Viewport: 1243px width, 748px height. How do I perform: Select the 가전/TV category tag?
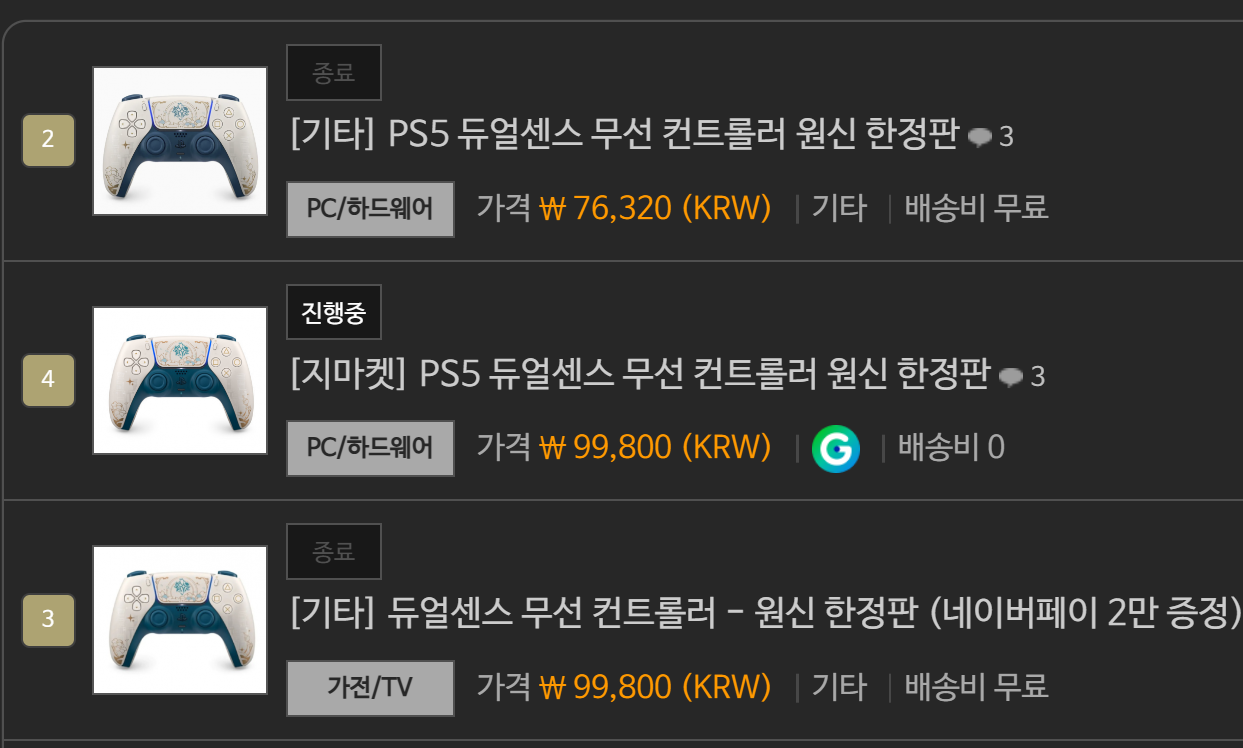[370, 687]
